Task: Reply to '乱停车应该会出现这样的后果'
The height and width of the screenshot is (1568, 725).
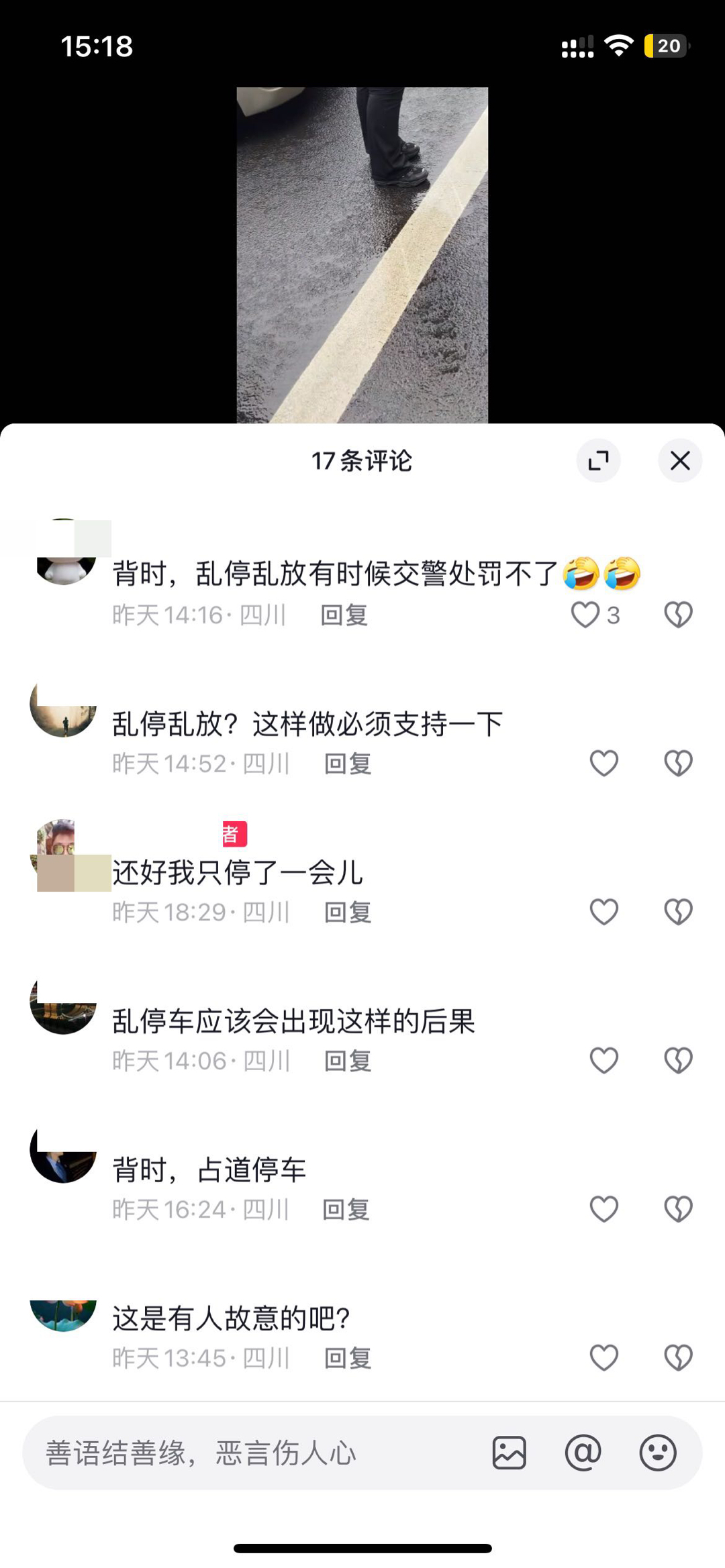Action: click(347, 1061)
